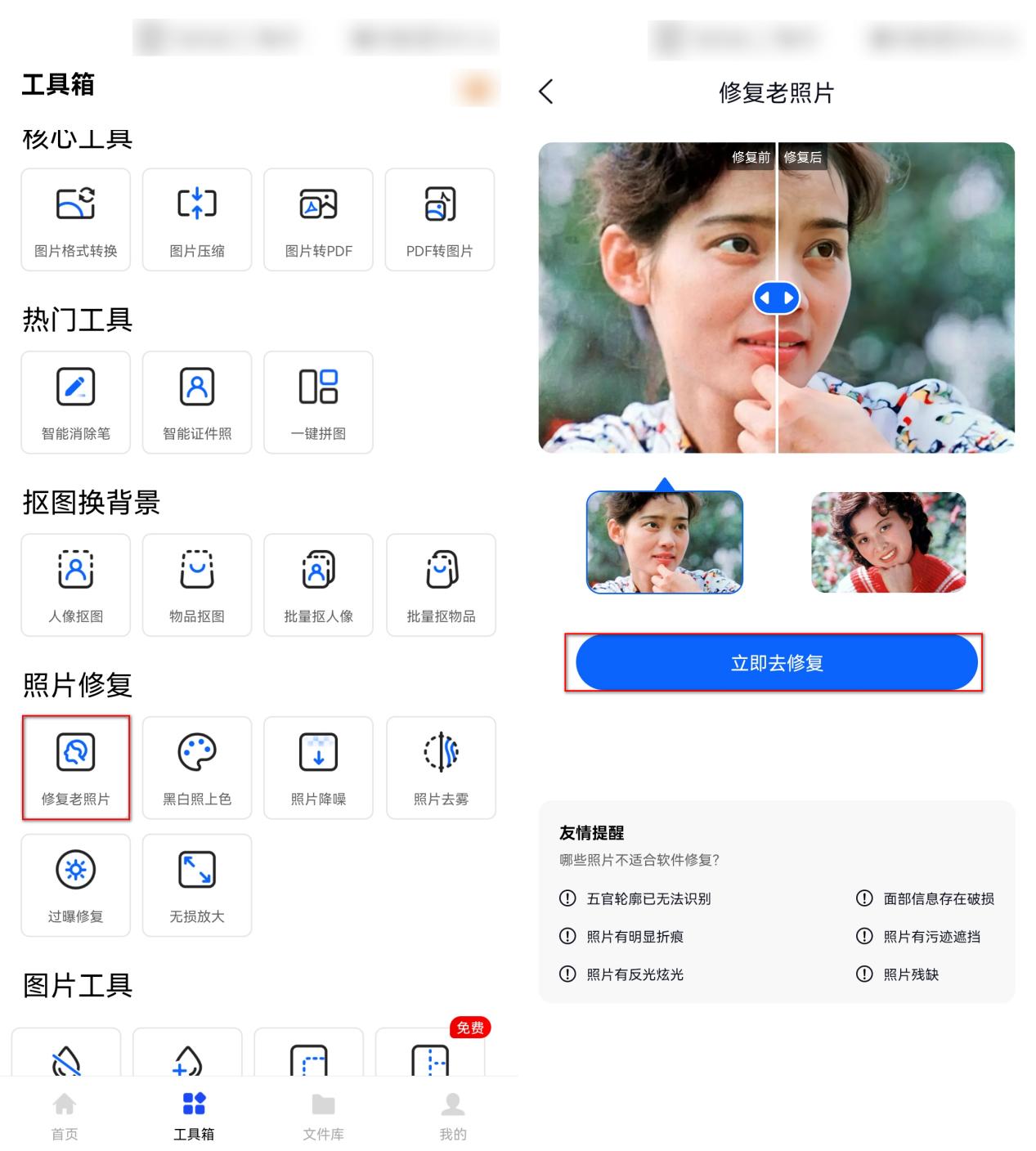Open the 一键拼图 collage tool

tap(318, 401)
